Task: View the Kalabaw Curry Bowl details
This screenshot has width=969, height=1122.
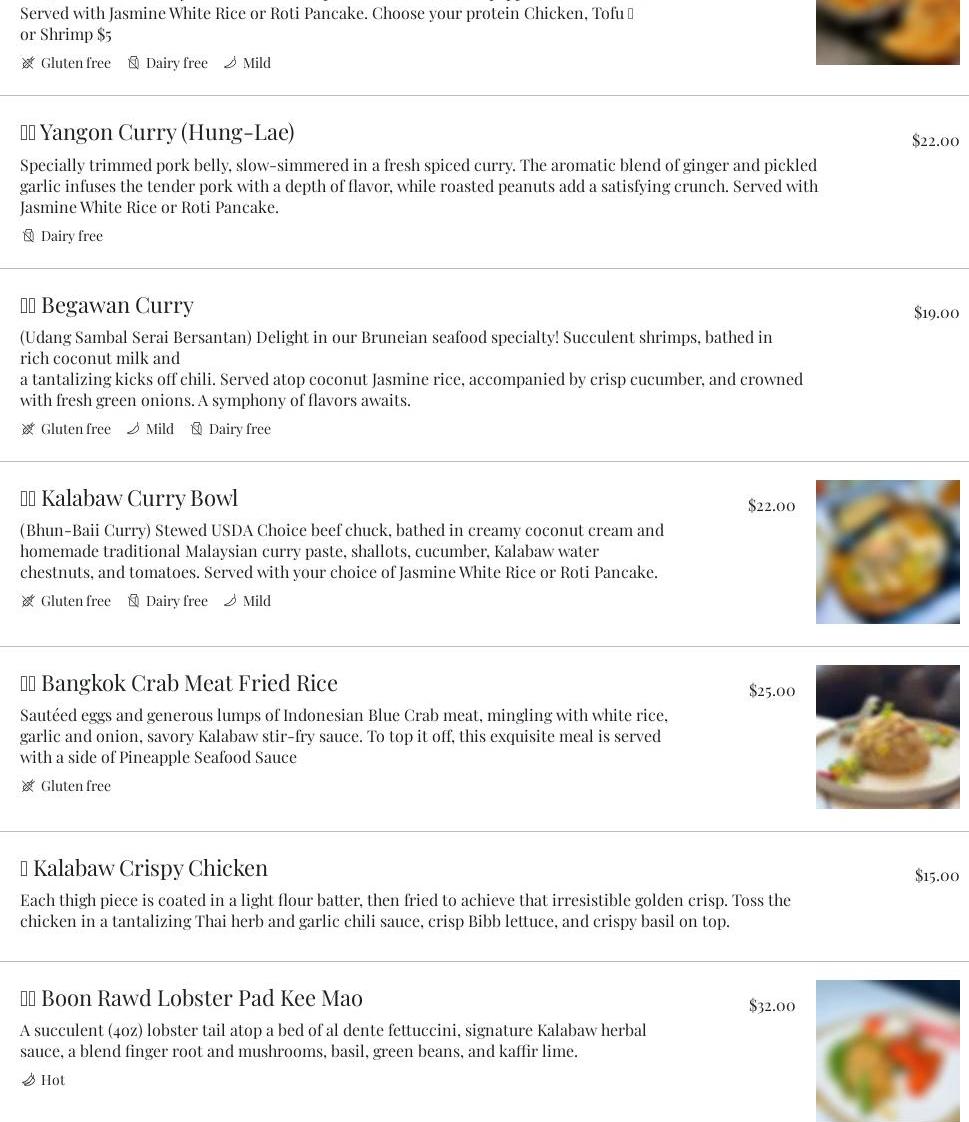Action: tap(138, 498)
